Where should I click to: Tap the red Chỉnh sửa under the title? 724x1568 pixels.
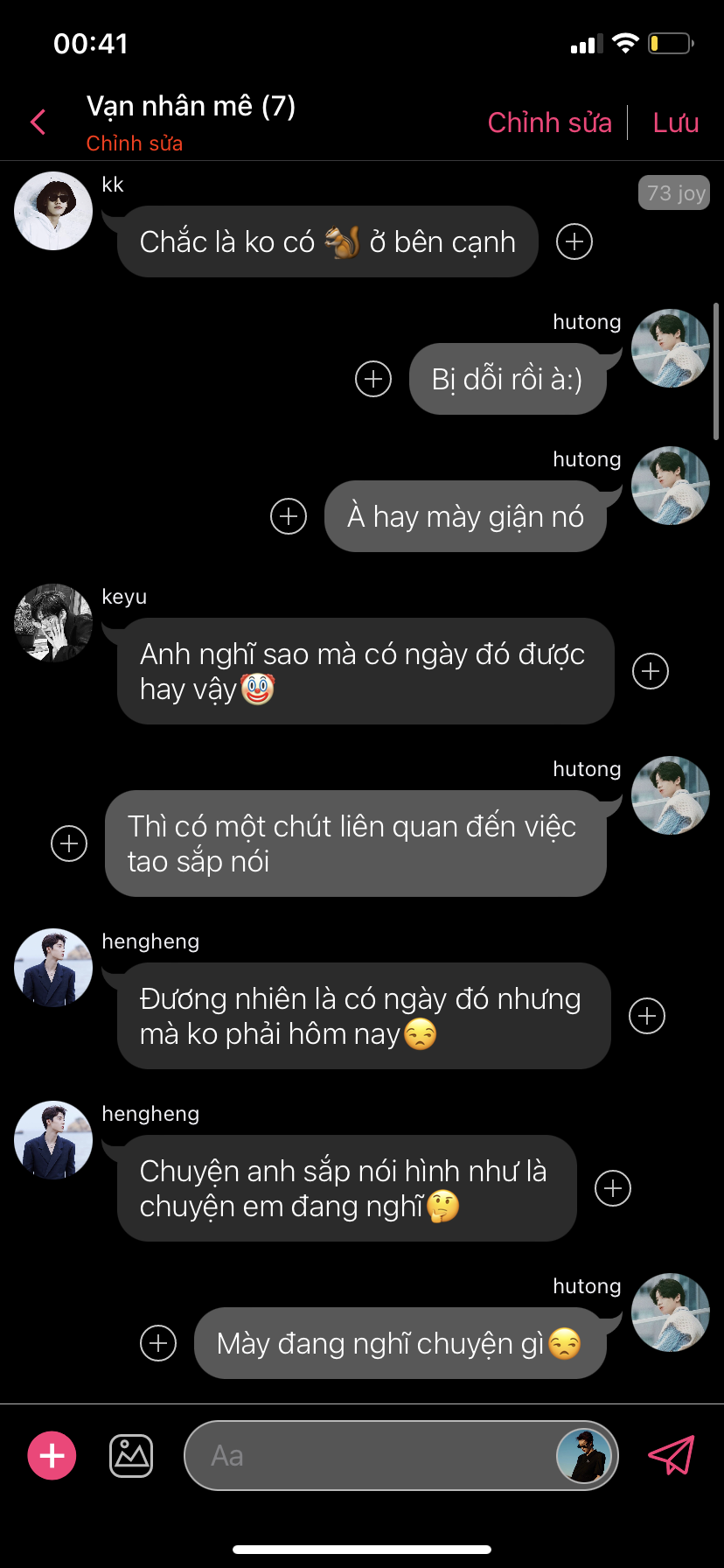(135, 143)
